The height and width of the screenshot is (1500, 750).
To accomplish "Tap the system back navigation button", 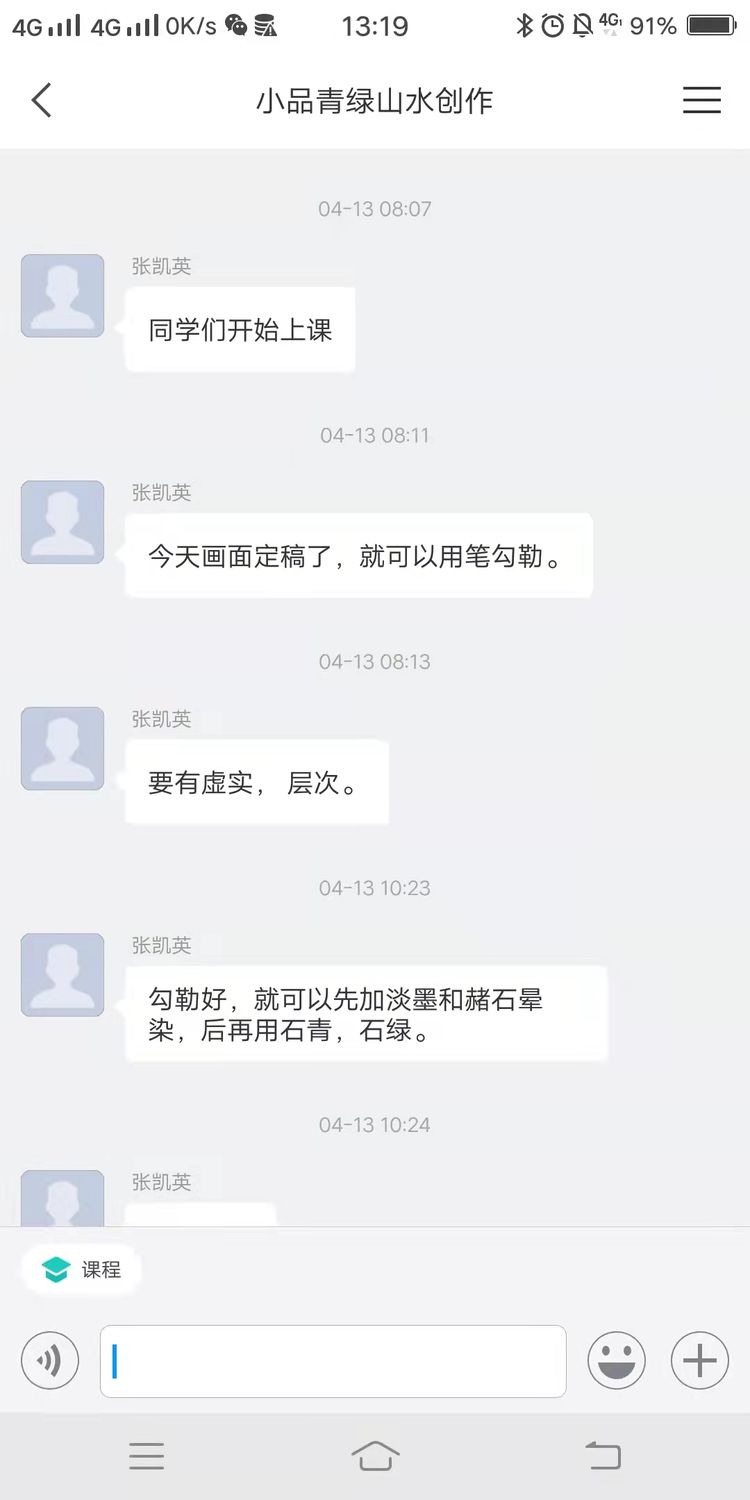I will click(603, 1456).
